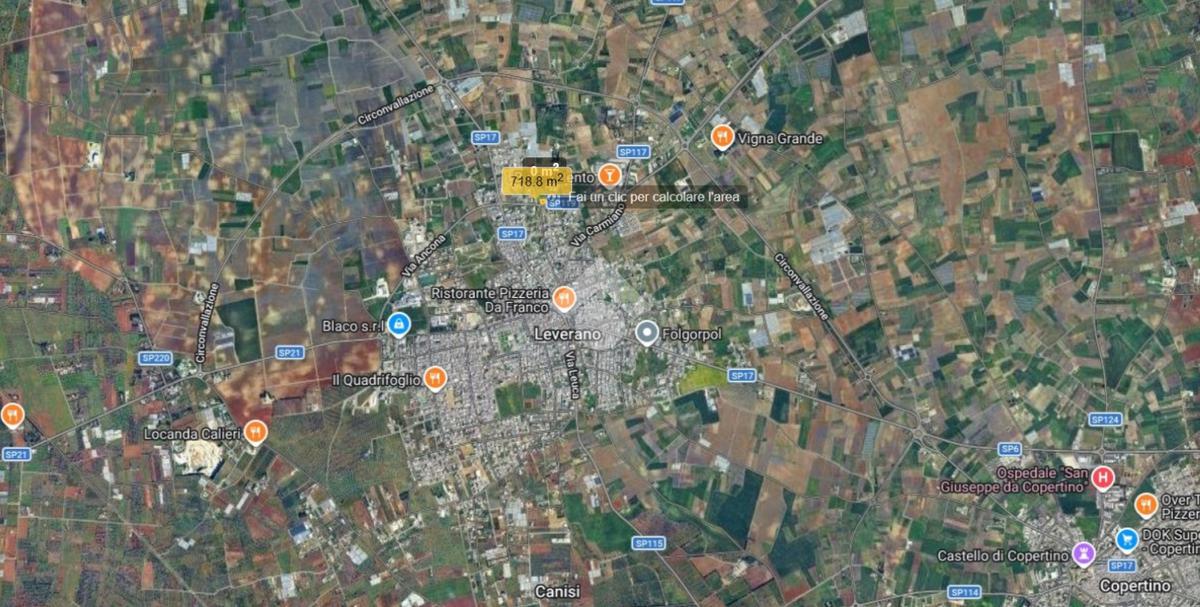Open the Blaco s.r.l. place marker
The width and height of the screenshot is (1200, 607).
click(399, 324)
